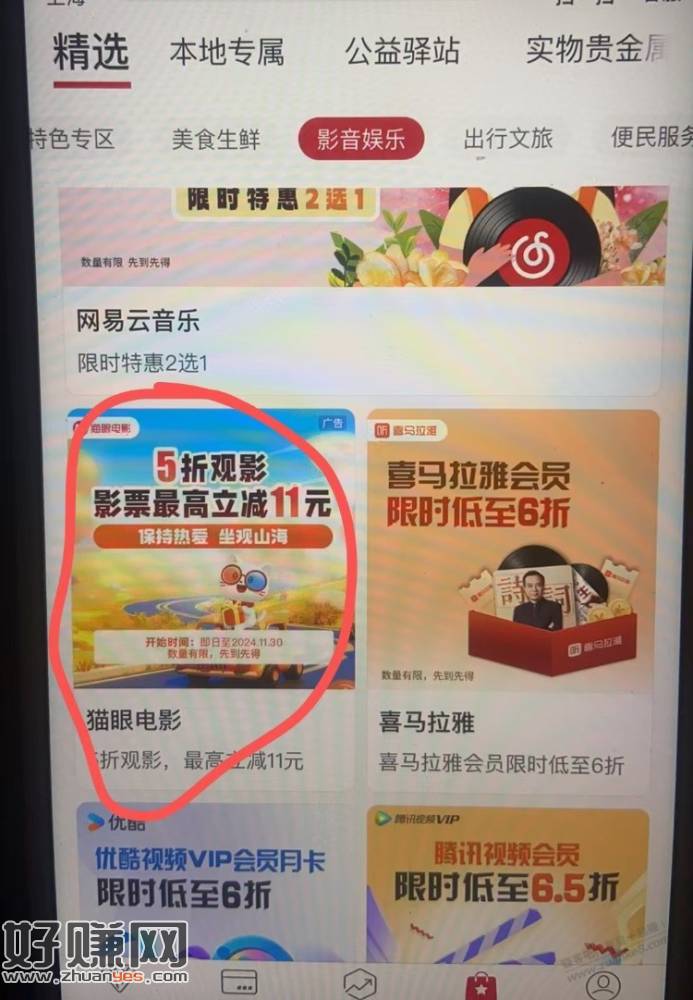Switch to the 本地专属 tab
Image resolution: width=693 pixels, height=1000 pixels.
(x=226, y=50)
